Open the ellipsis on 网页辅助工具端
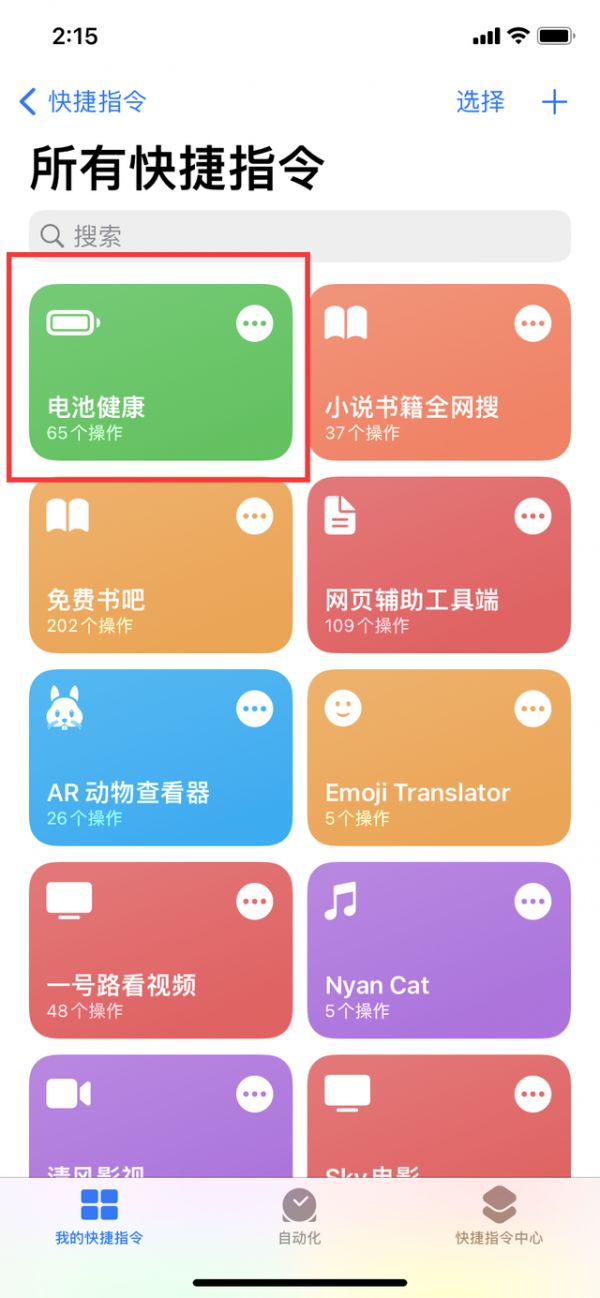 533,516
